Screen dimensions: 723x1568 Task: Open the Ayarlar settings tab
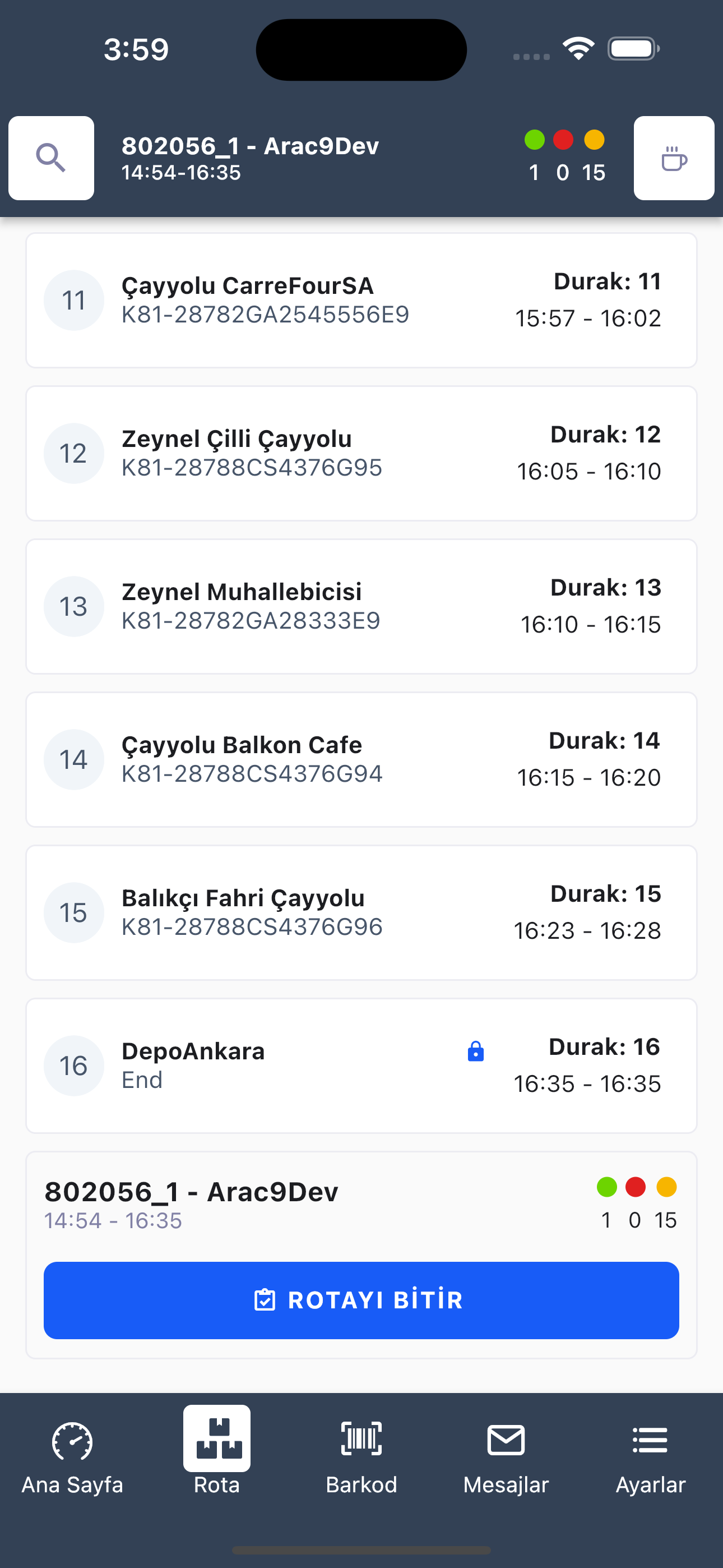click(x=651, y=1459)
